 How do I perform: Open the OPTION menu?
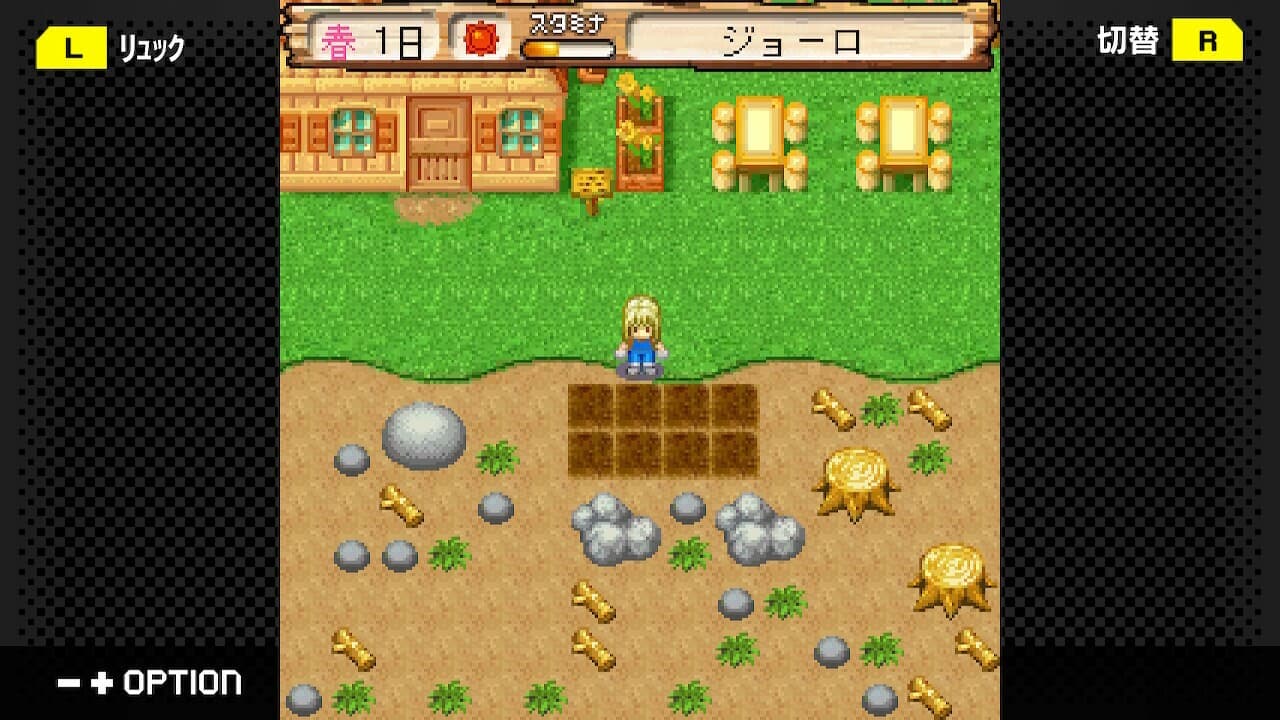pyautogui.click(x=149, y=683)
